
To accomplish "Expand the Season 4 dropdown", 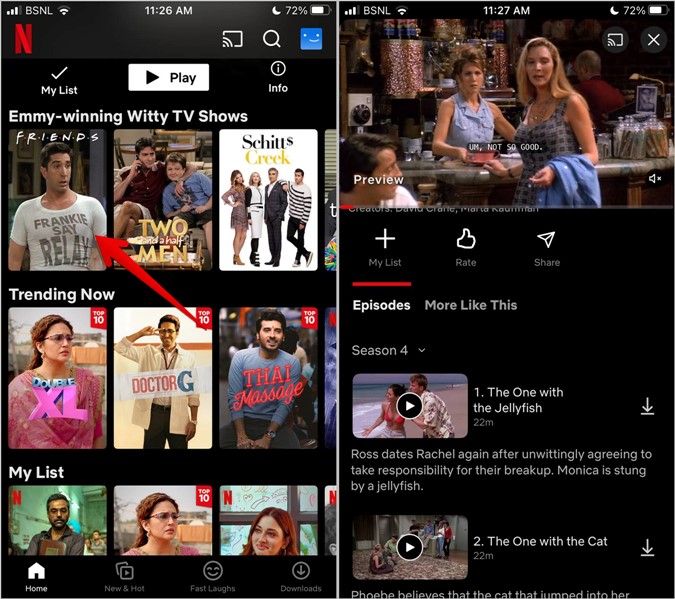I will (x=389, y=351).
